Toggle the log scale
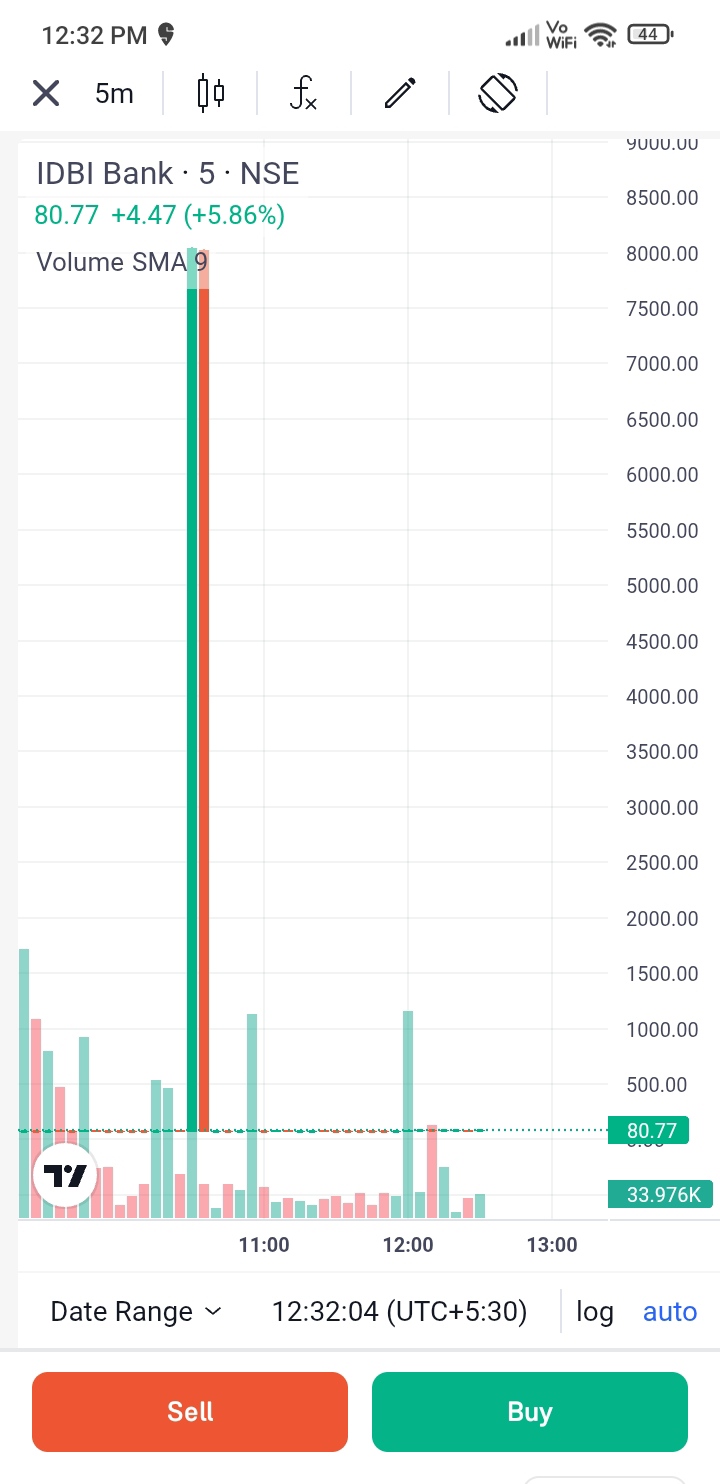This screenshot has height=1484, width=720. coord(595,1311)
